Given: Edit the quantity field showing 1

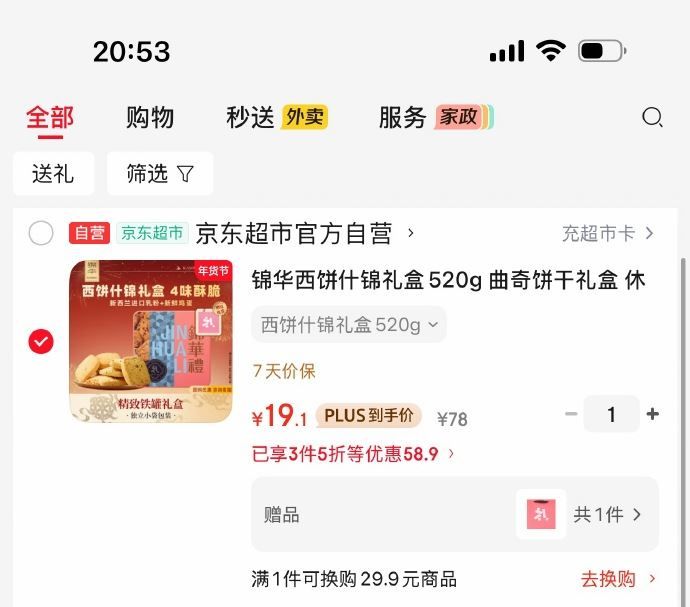Looking at the screenshot, I should [x=611, y=414].
